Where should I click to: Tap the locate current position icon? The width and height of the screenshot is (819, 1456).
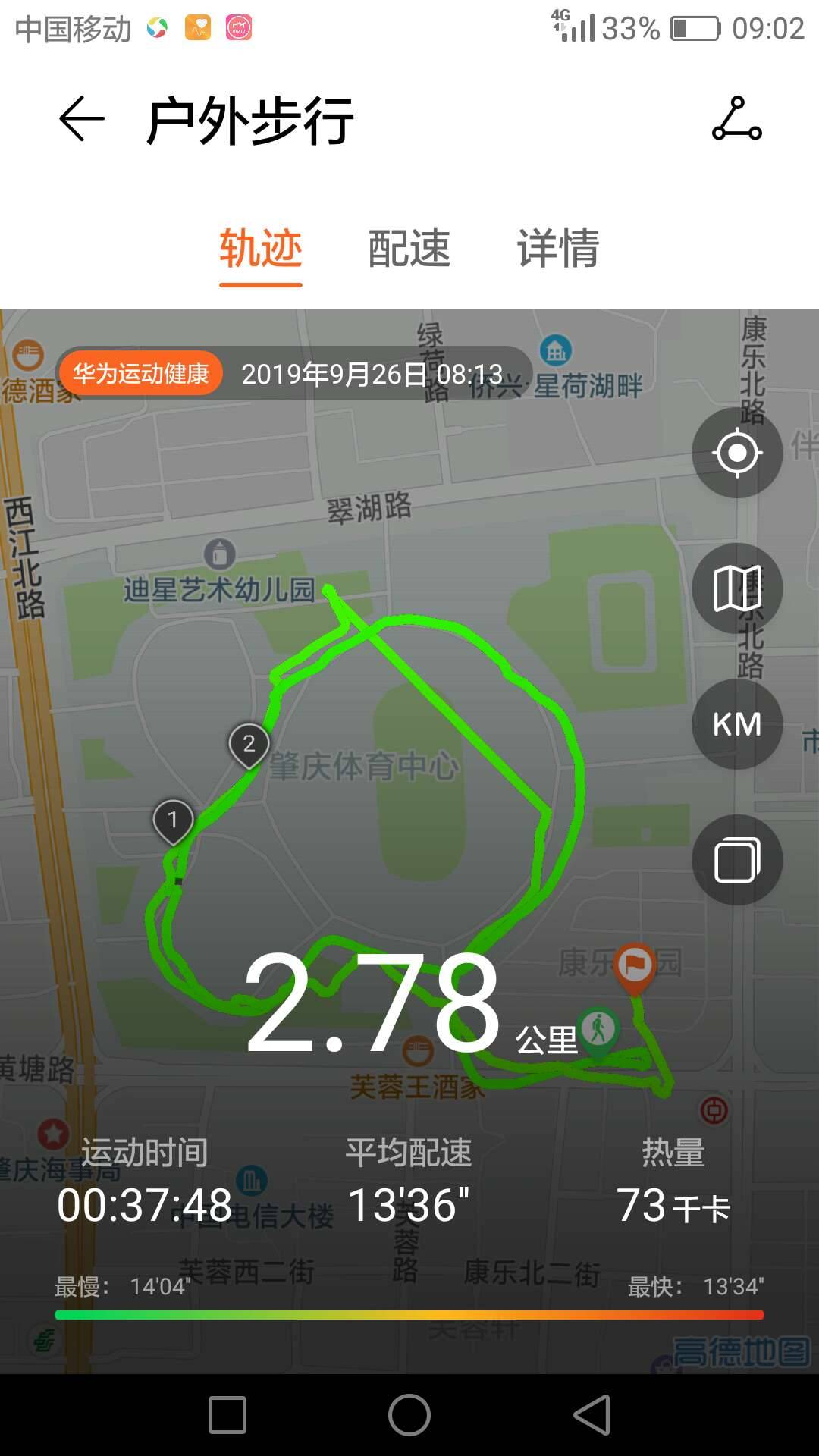[x=736, y=453]
